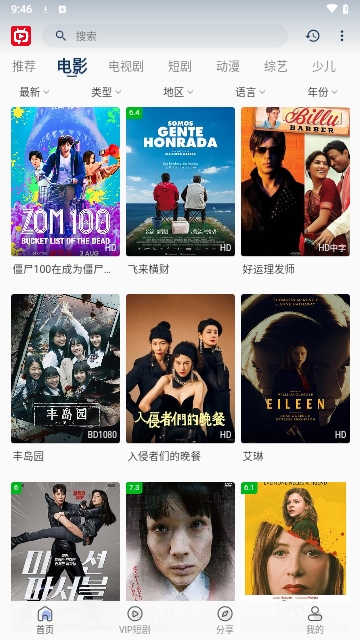The image size is (360, 640).
Task: Open the three-dot overflow menu
Action: (x=342, y=36)
